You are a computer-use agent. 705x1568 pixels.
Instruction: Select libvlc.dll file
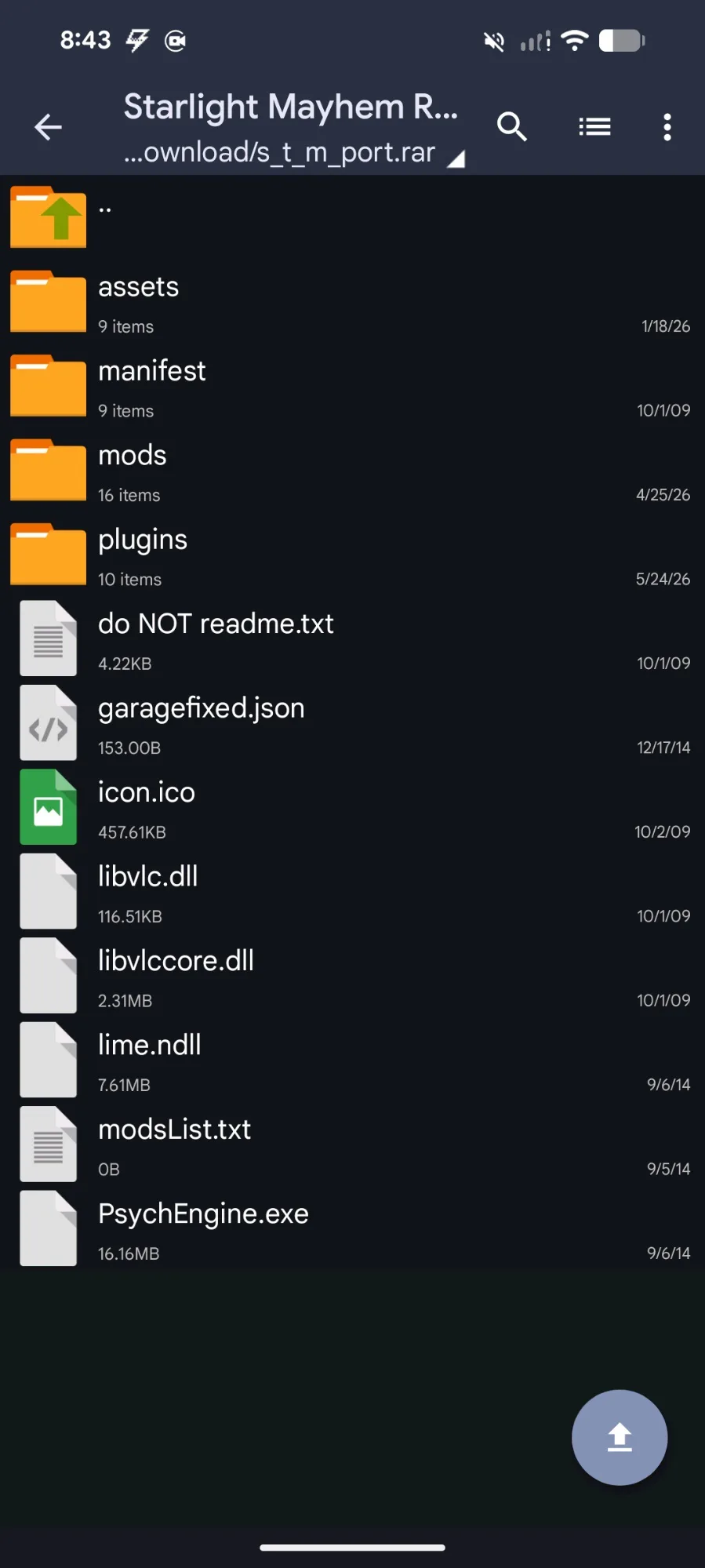[x=352, y=892]
